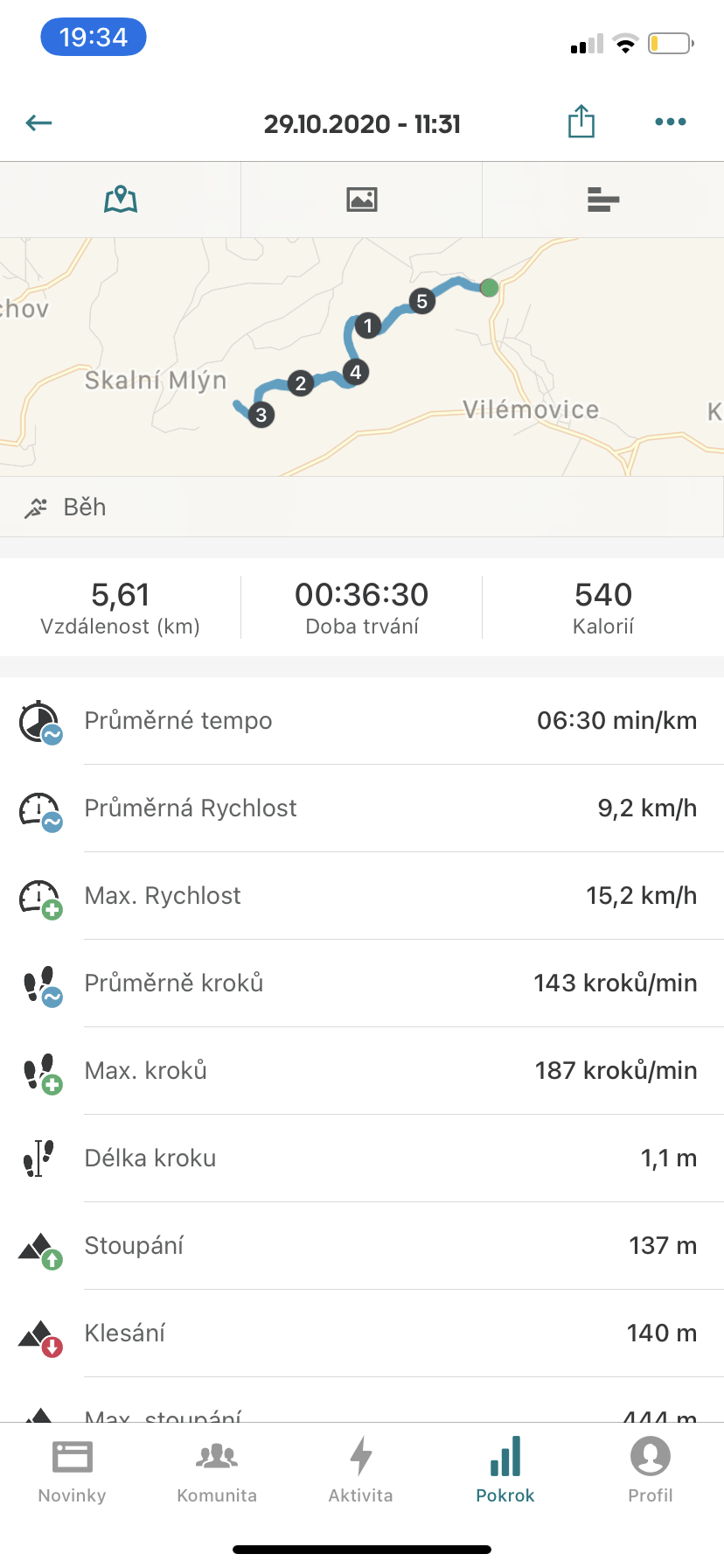Go back using the arrow icon

coord(39,123)
